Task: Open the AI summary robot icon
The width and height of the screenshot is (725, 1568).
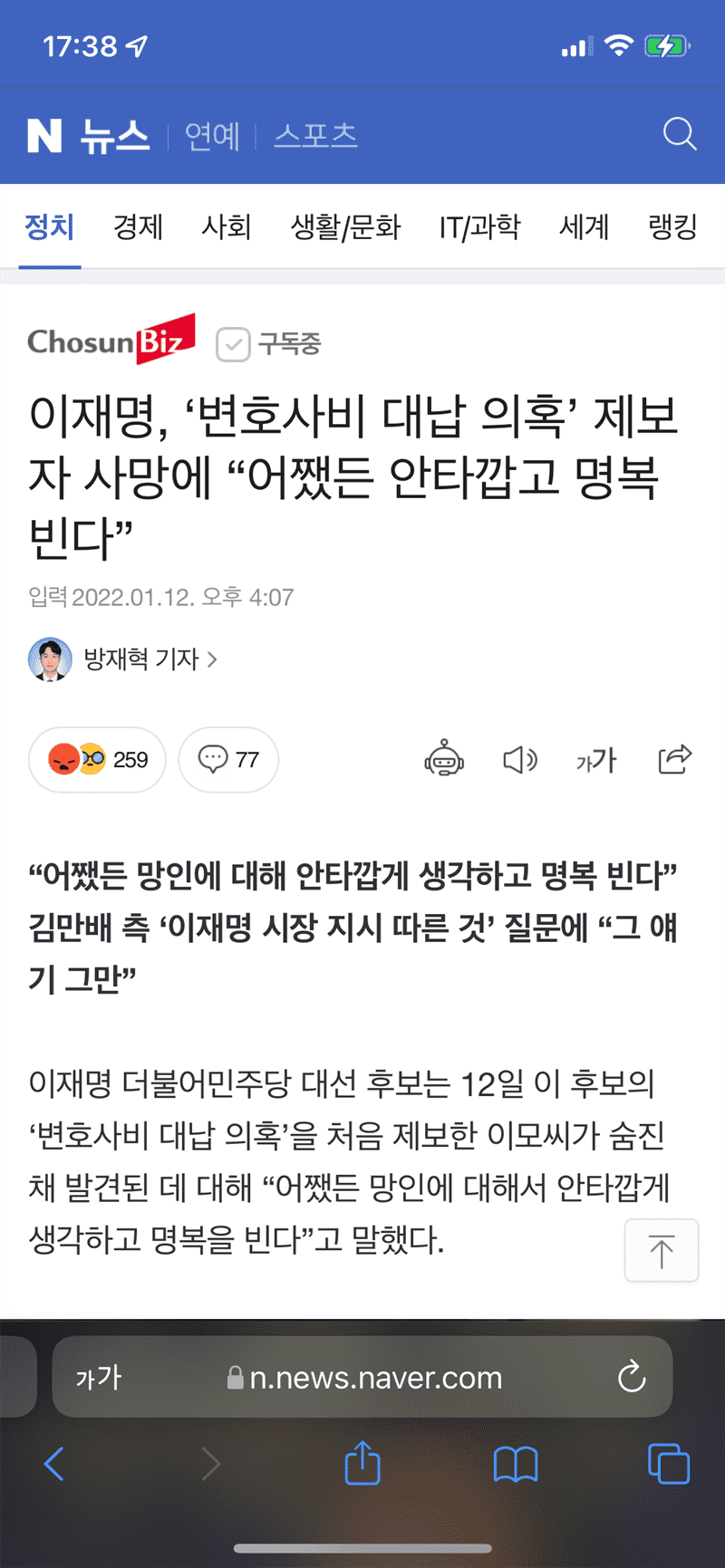Action: click(444, 759)
